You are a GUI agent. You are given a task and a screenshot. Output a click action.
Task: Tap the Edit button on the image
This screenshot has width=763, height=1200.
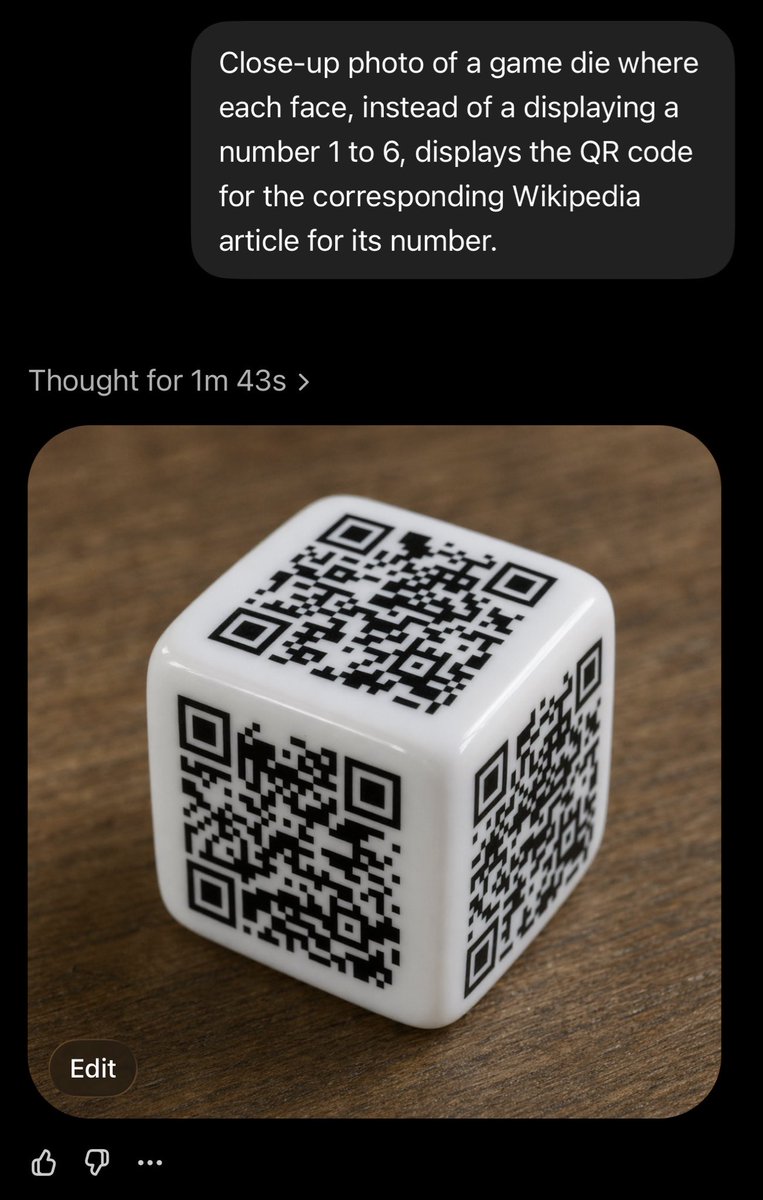pos(93,1068)
